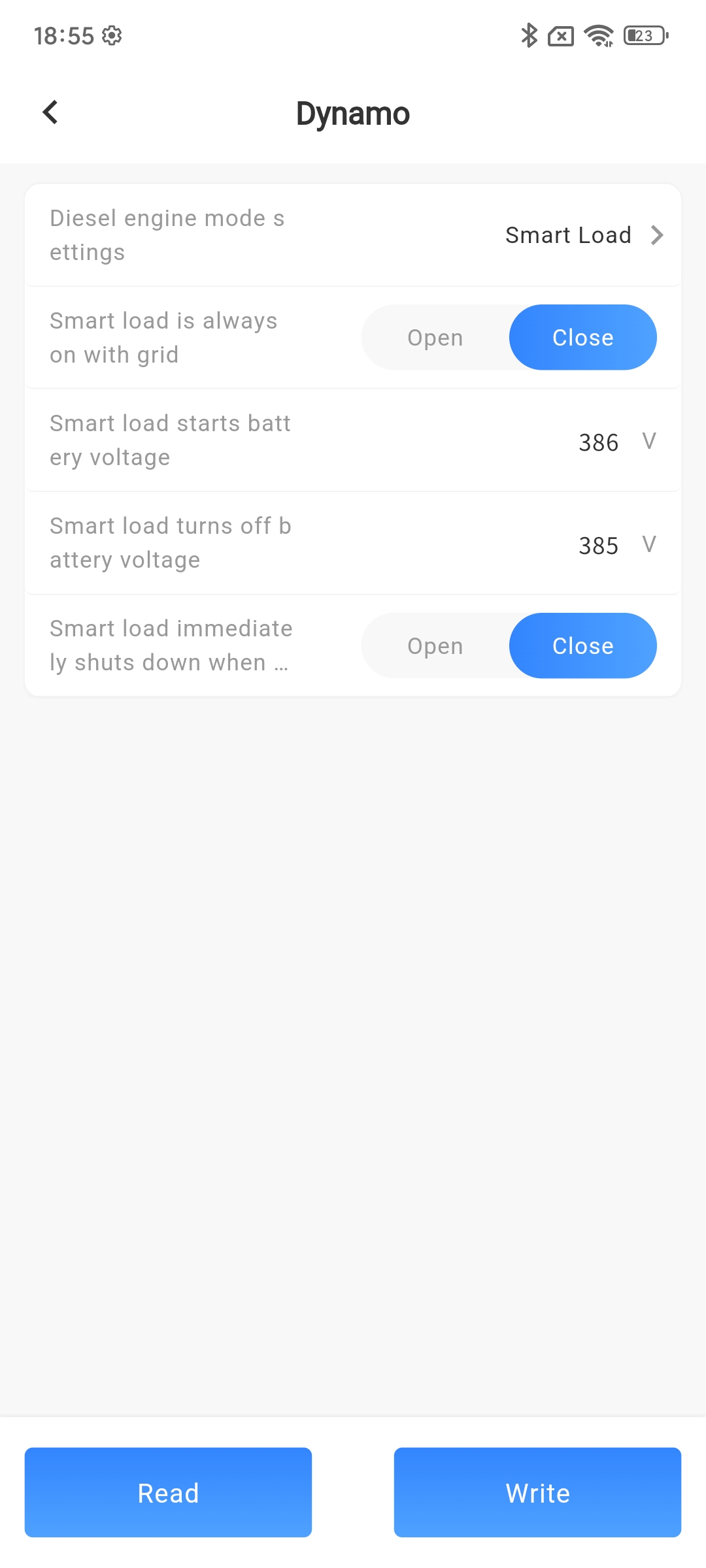The image size is (706, 1568).
Task: Select Open for smart load immediately shuts down
Action: point(435,646)
